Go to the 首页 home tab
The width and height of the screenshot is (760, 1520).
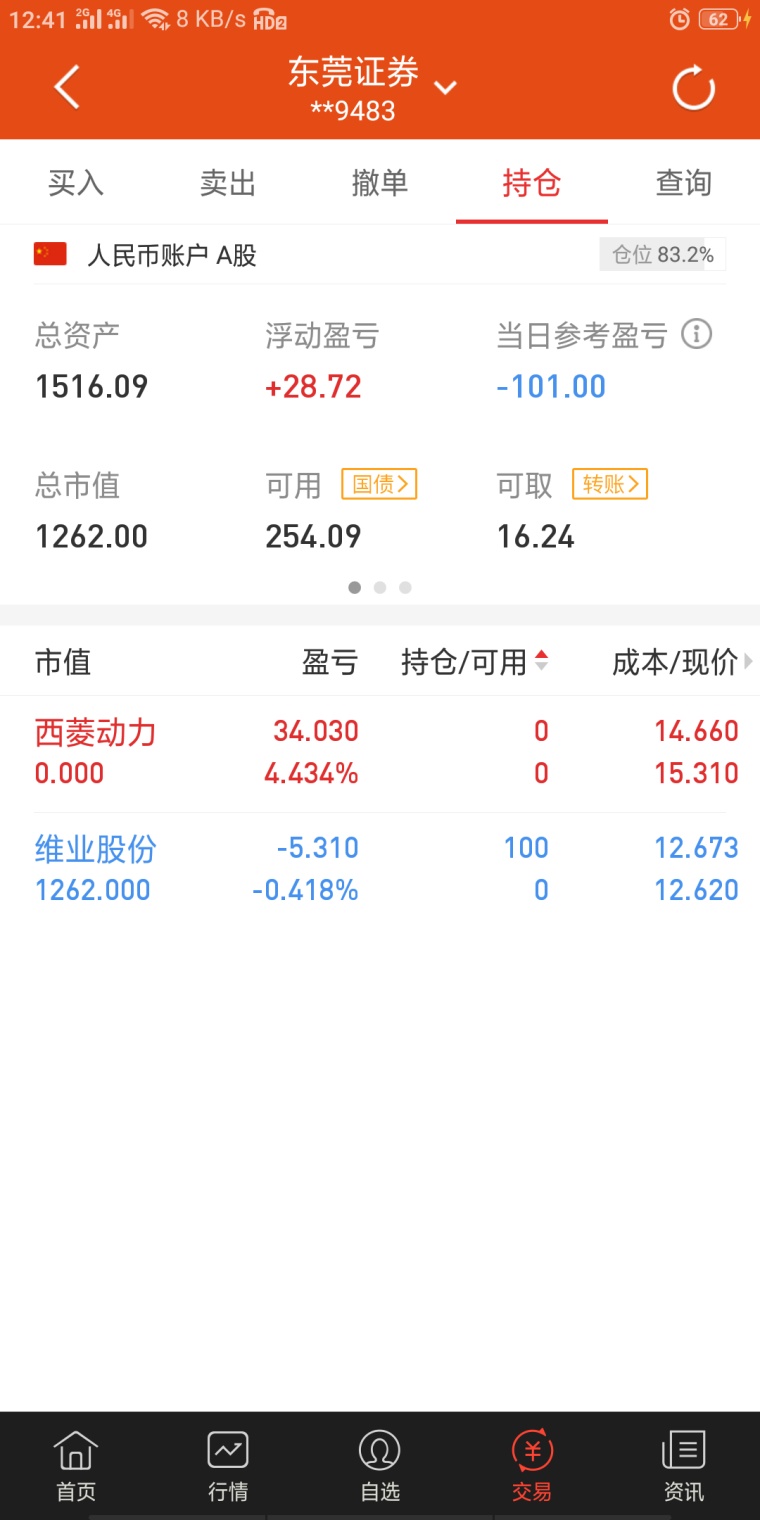click(76, 1465)
